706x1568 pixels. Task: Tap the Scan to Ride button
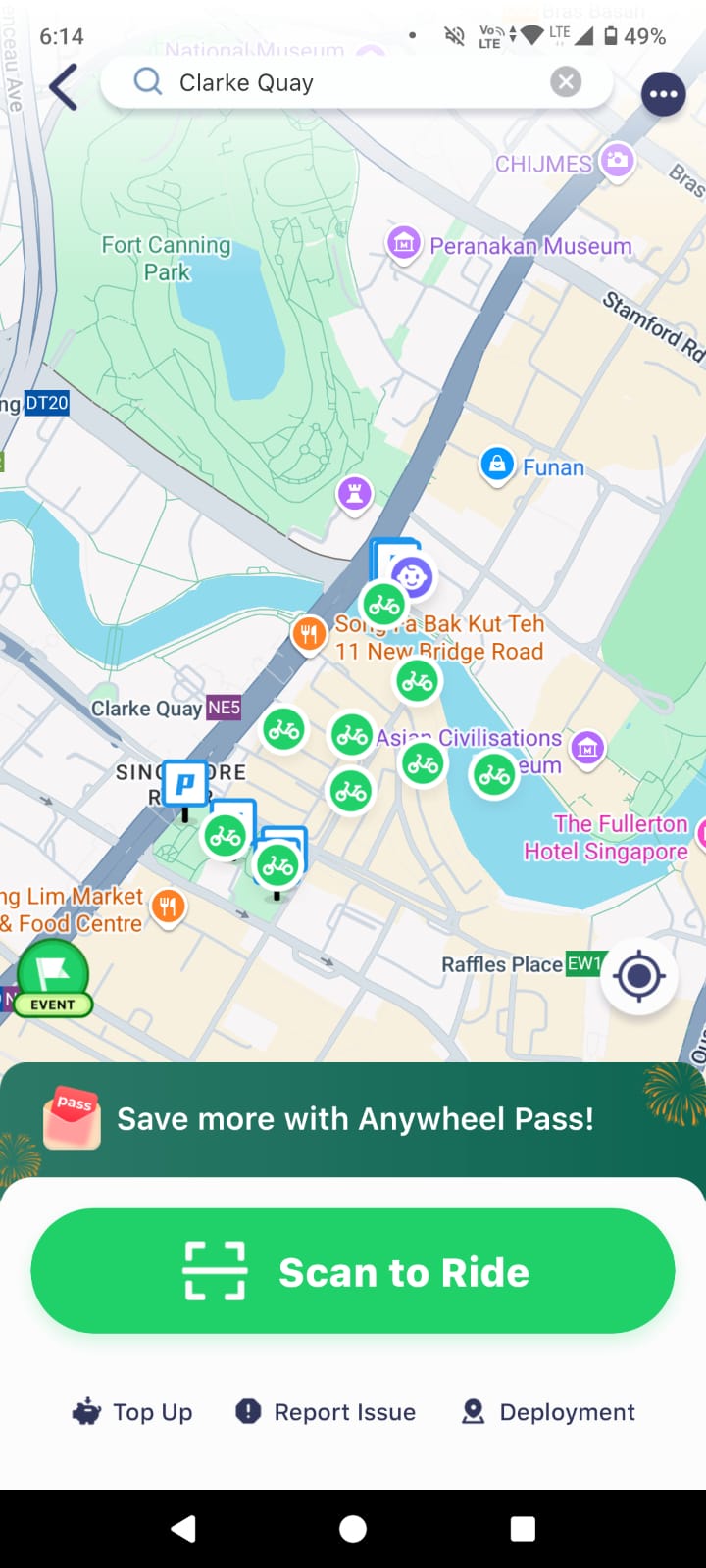click(x=353, y=1271)
